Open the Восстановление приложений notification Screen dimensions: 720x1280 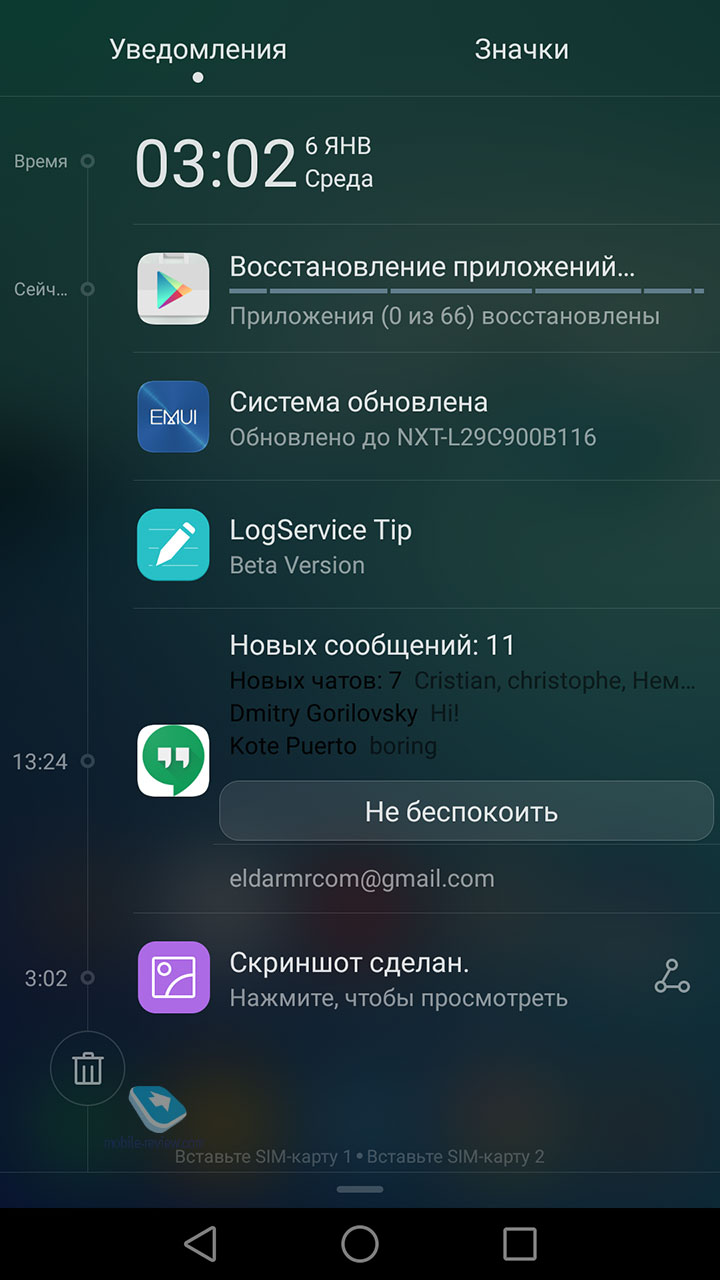click(x=426, y=289)
